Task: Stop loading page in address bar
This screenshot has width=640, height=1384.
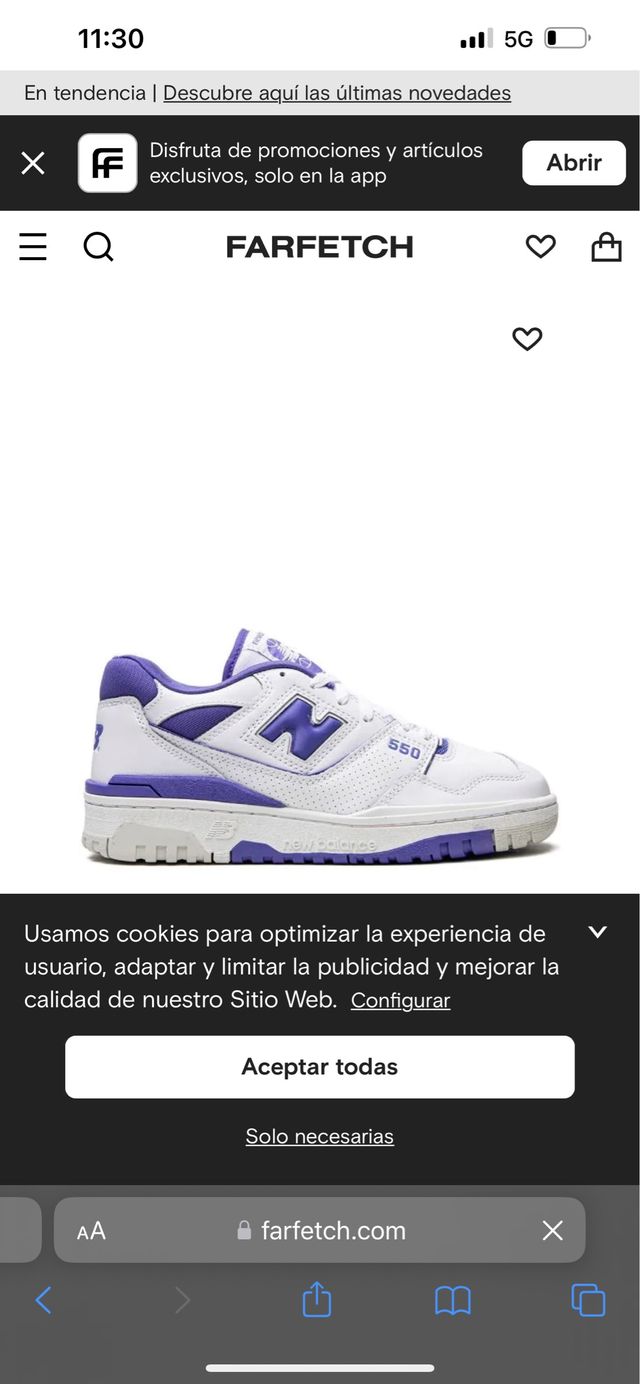Action: point(552,1231)
